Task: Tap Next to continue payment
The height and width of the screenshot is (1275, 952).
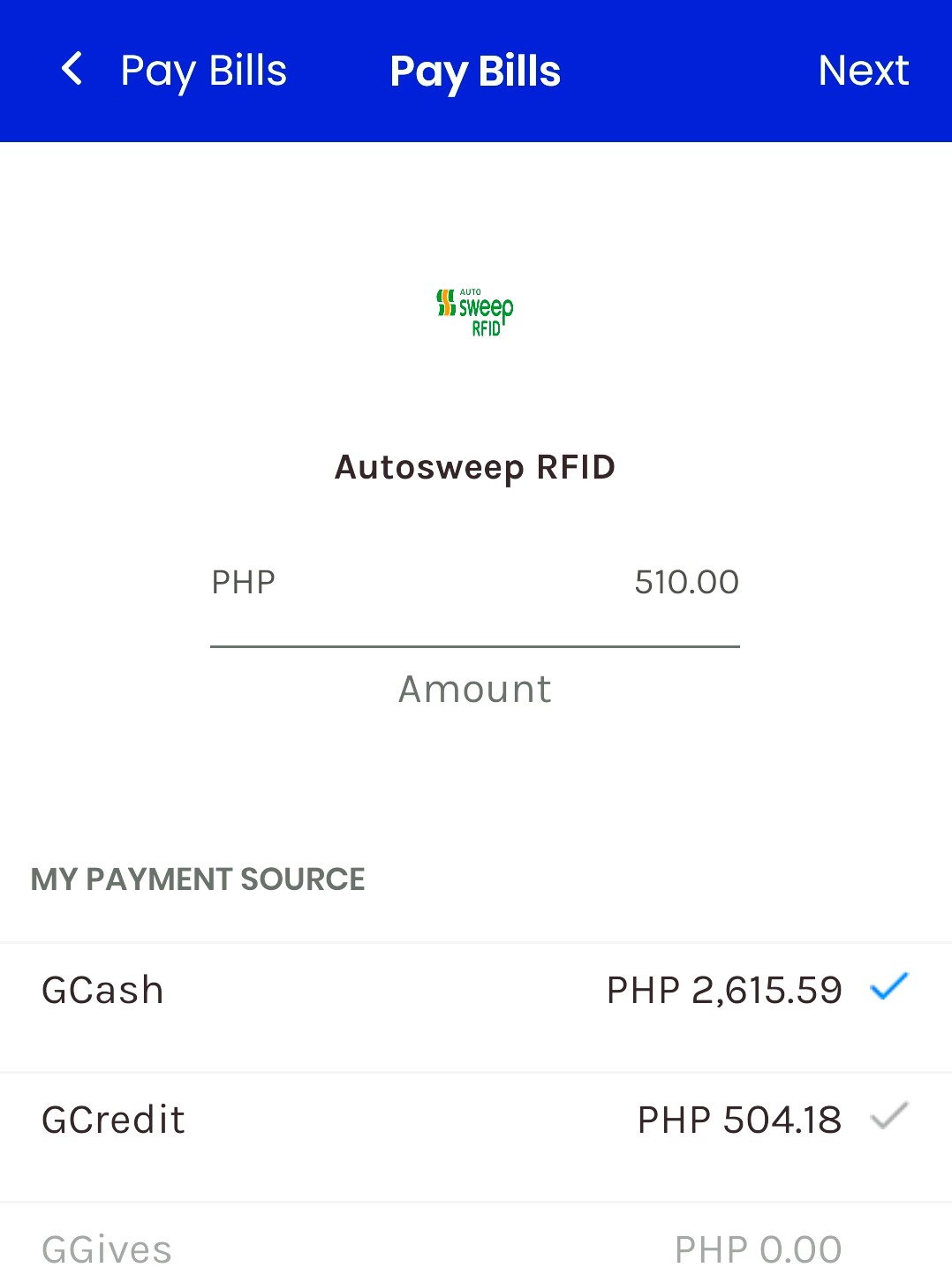Action: coord(863,71)
